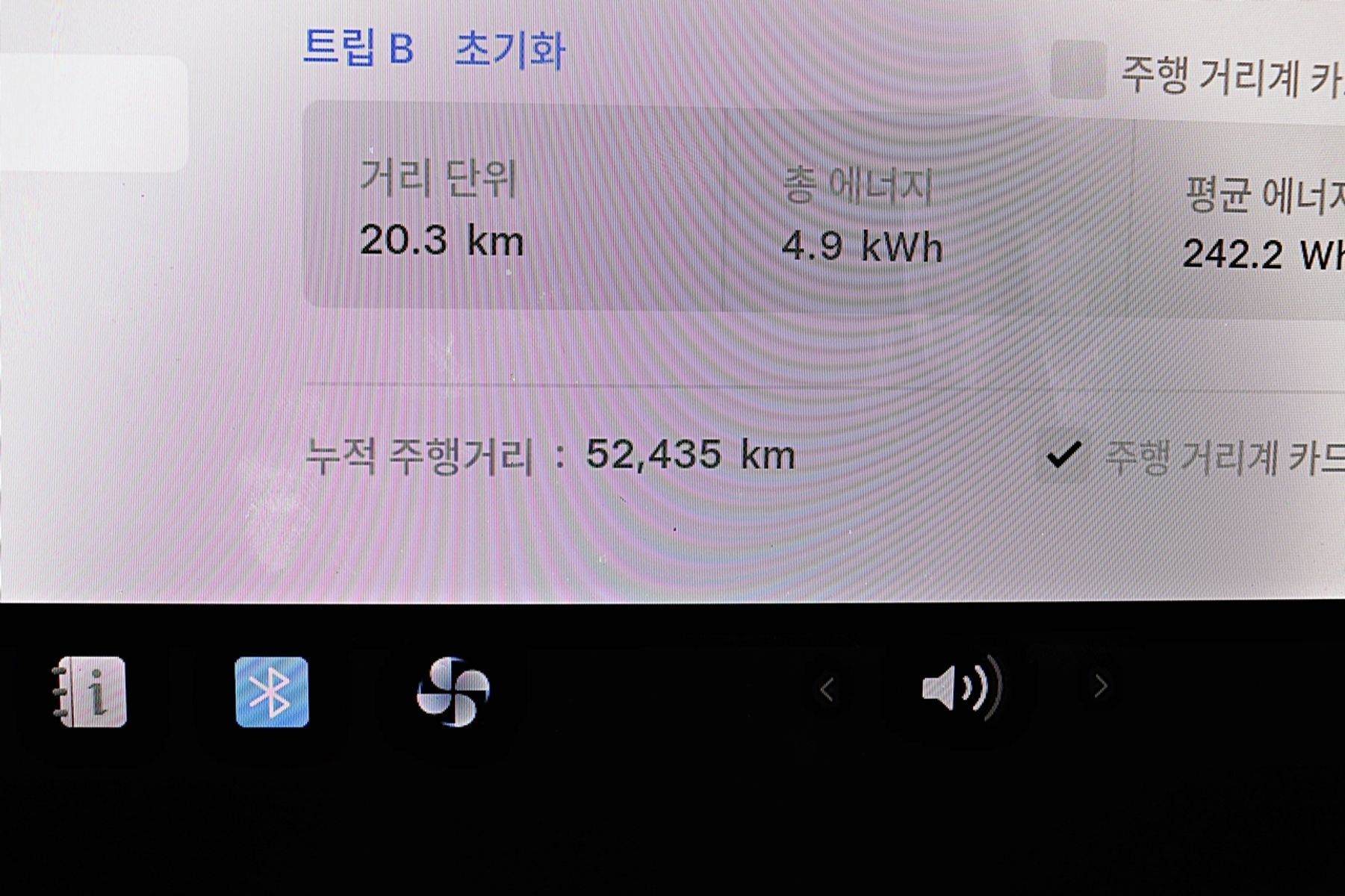Check the empty 주행 거리계 box above the trip stats
The width and height of the screenshot is (1345, 896).
click(x=1078, y=71)
